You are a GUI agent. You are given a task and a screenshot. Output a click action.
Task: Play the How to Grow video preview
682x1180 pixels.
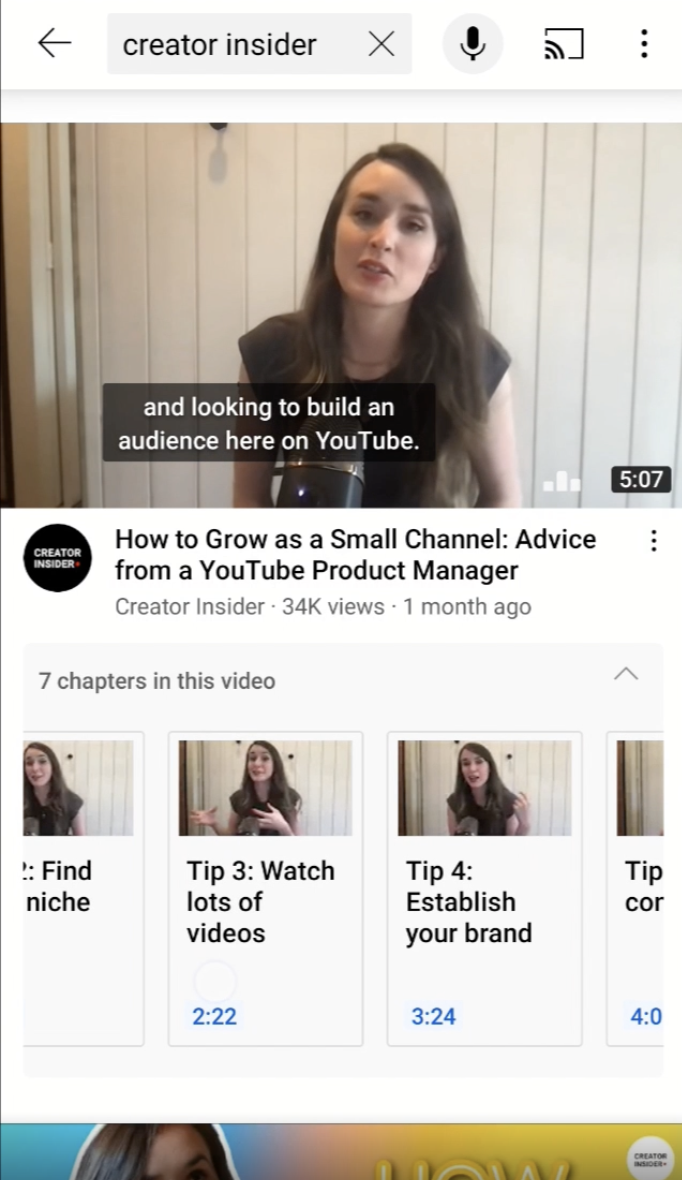[x=340, y=314]
